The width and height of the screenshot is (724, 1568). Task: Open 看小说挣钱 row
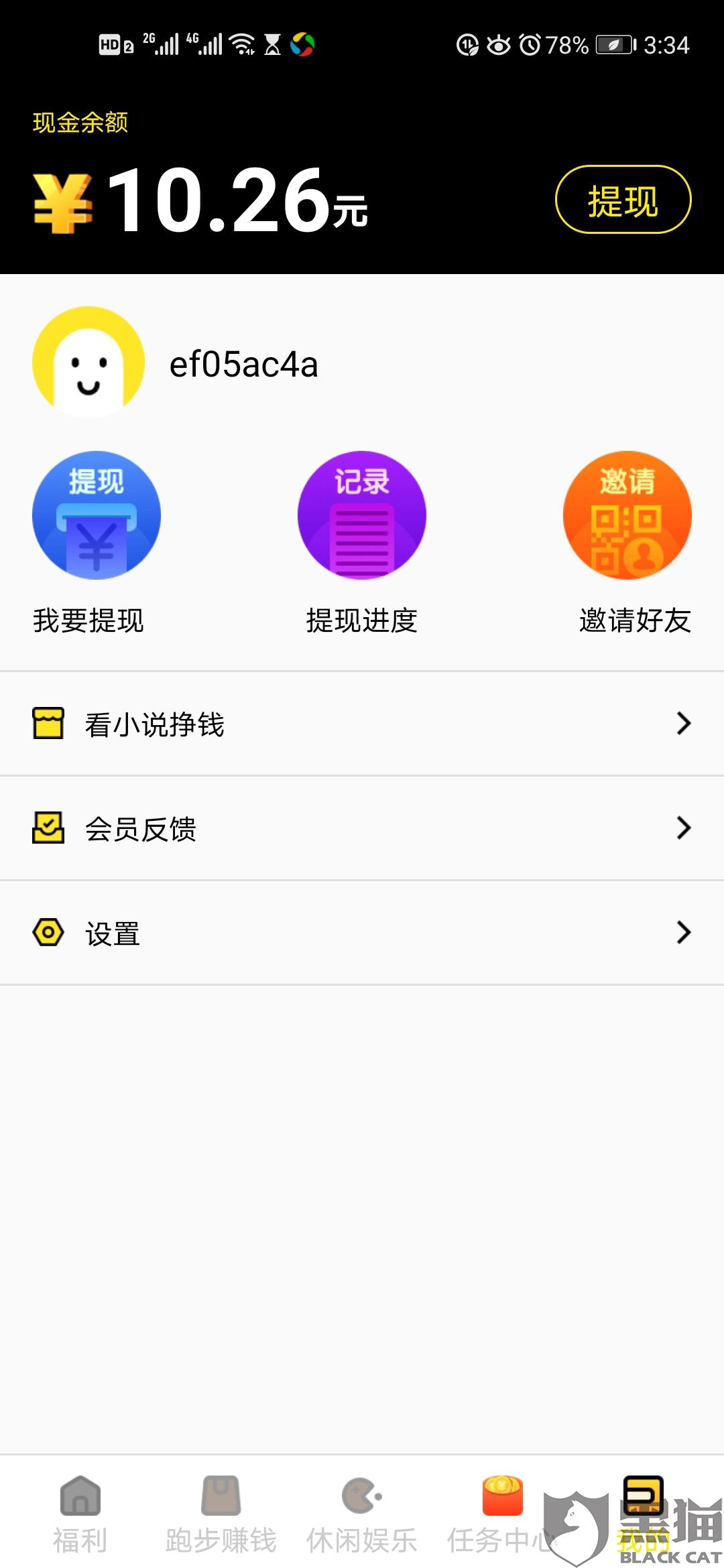(362, 724)
